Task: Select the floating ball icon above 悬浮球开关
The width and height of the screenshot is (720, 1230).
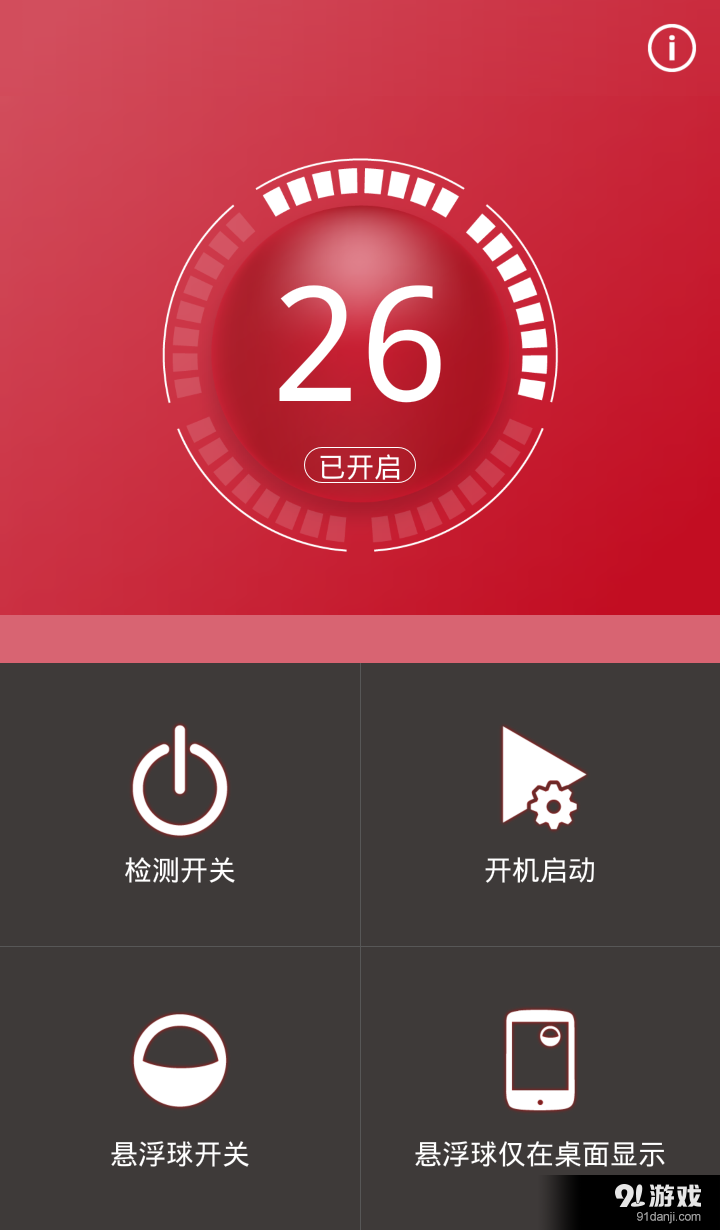Action: click(179, 1058)
